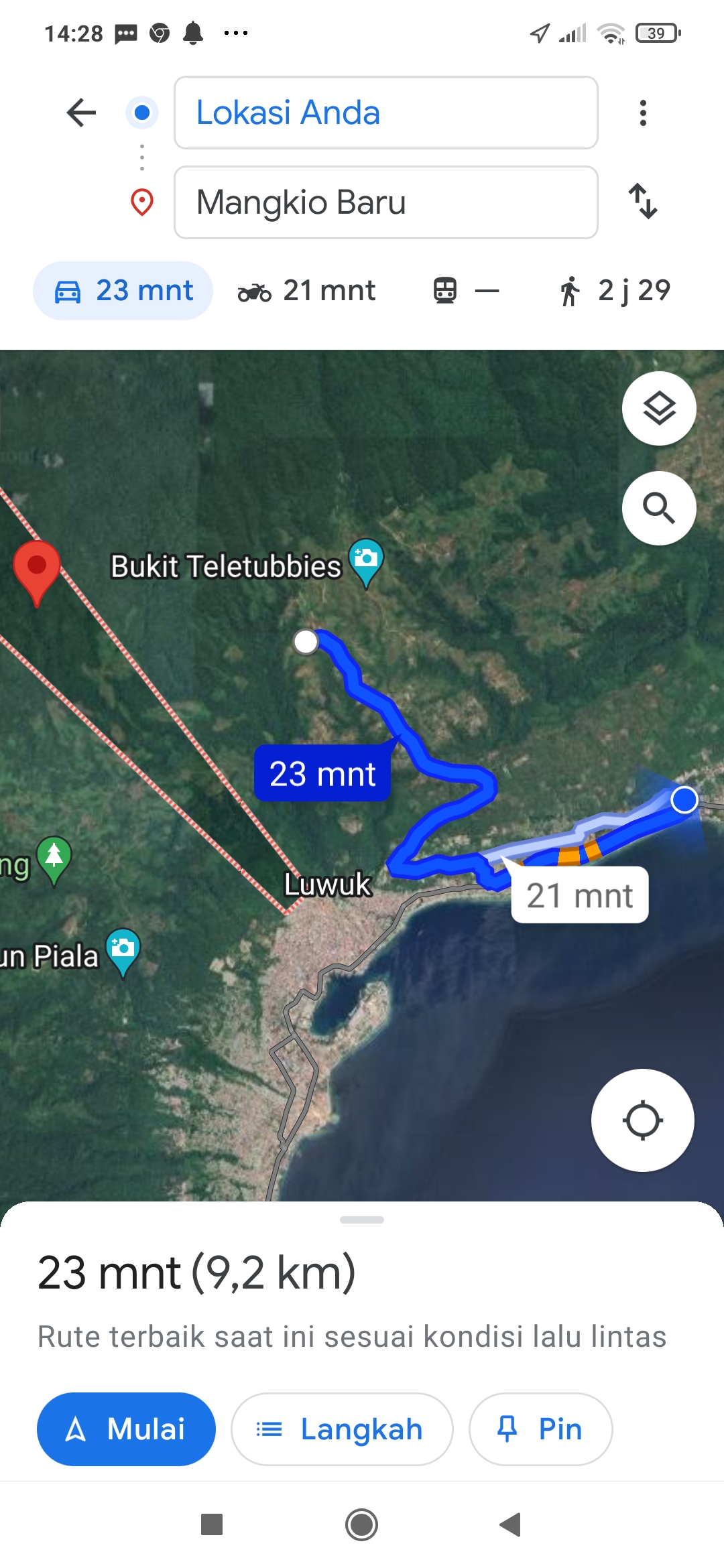
Task: Switch to motorcycle 21 mnt mode
Action: (306, 291)
